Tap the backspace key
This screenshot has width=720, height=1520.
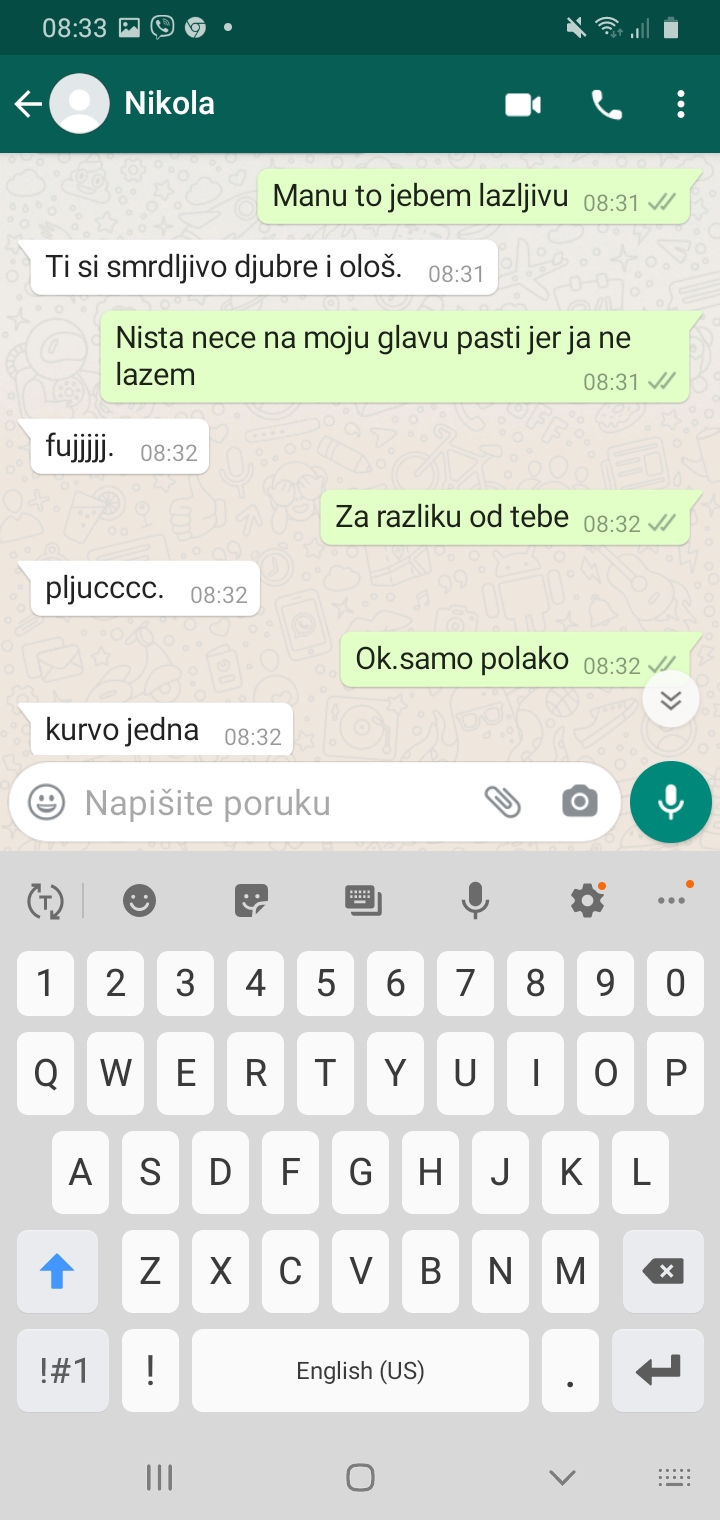click(662, 1272)
